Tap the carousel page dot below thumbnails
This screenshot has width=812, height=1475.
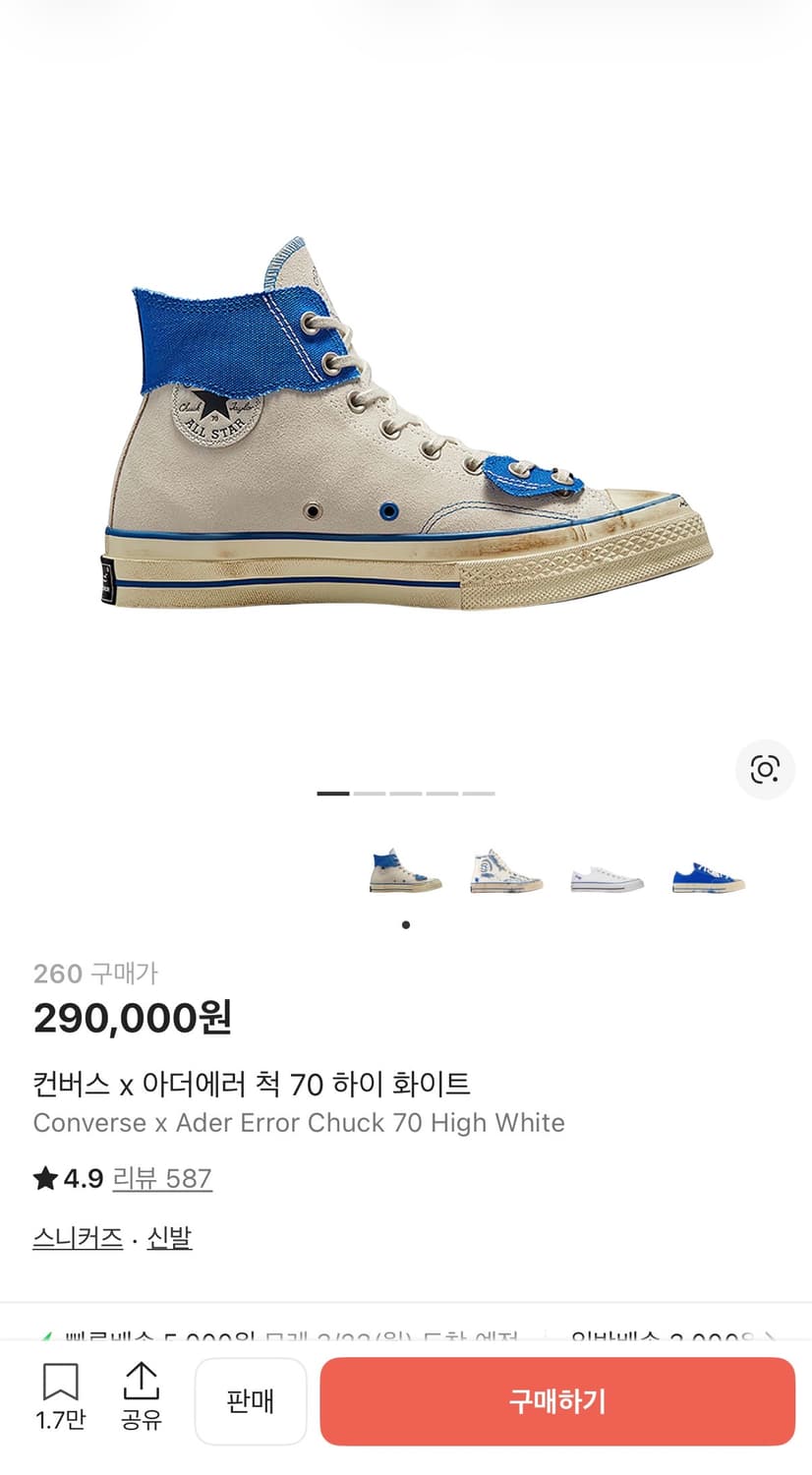coord(404,924)
